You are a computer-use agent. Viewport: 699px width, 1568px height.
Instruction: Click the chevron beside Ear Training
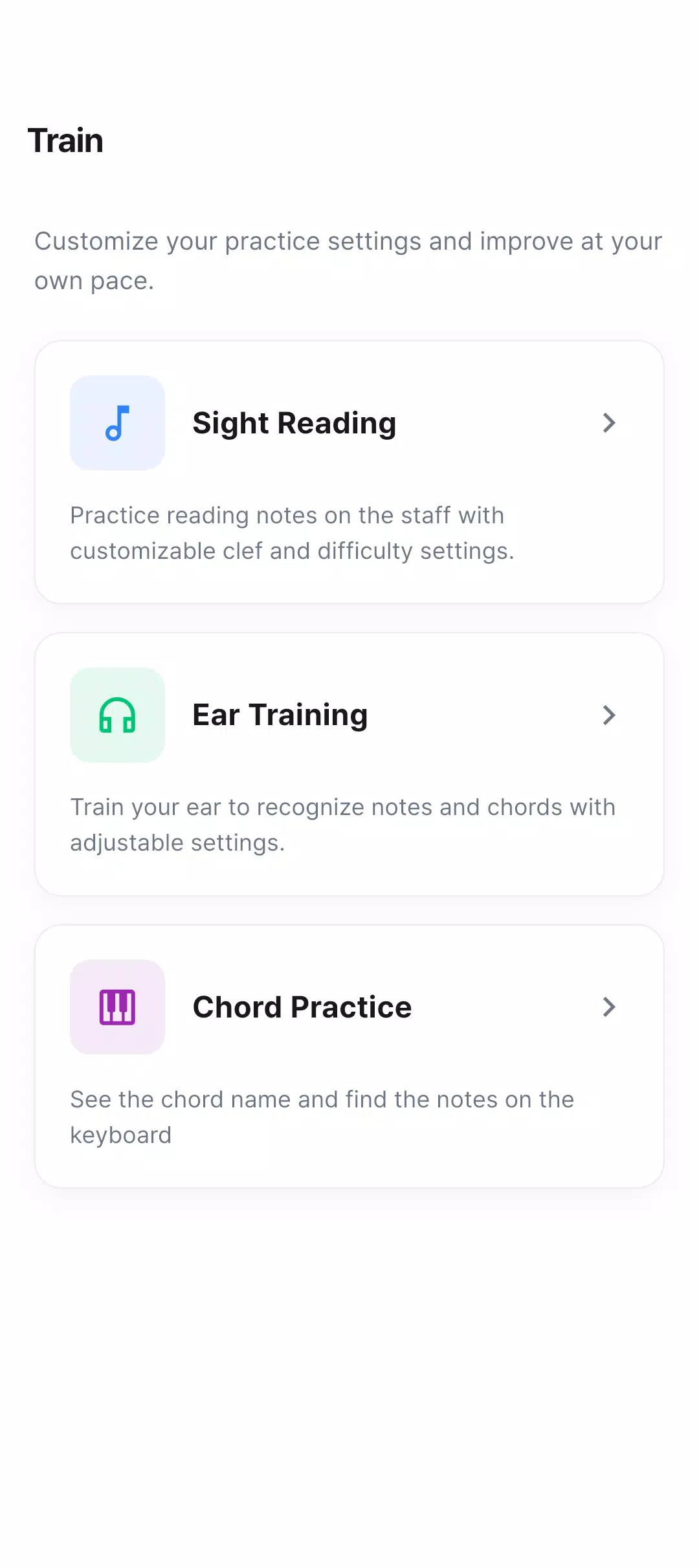click(x=609, y=714)
